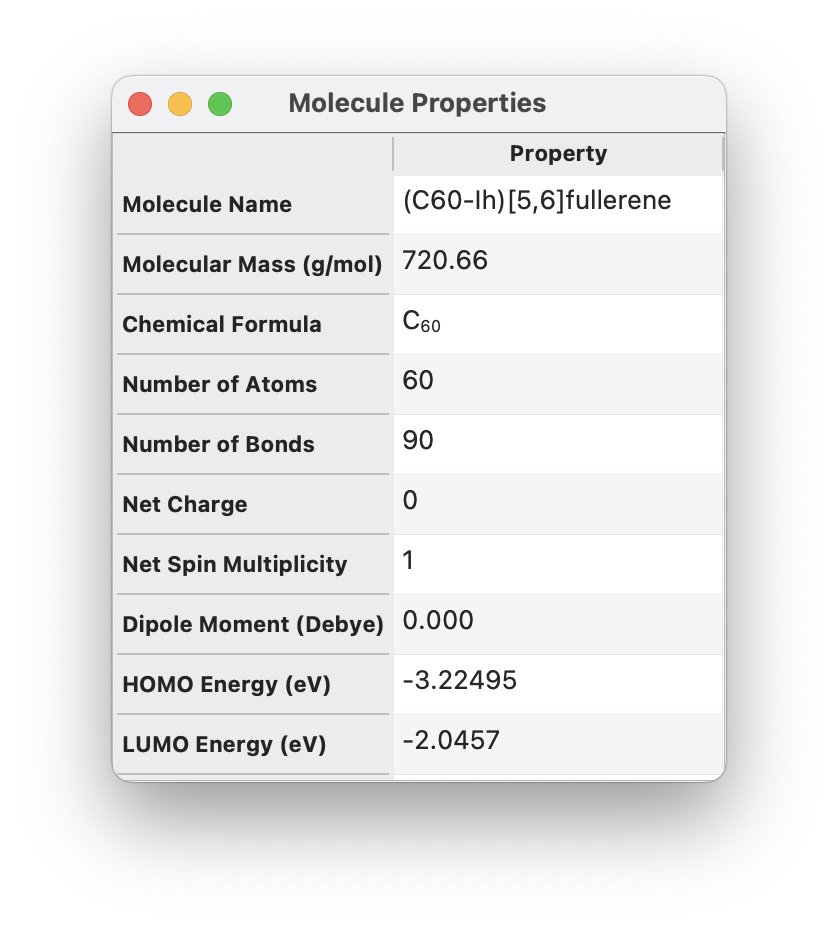Maximize window with the green button

coord(220,104)
